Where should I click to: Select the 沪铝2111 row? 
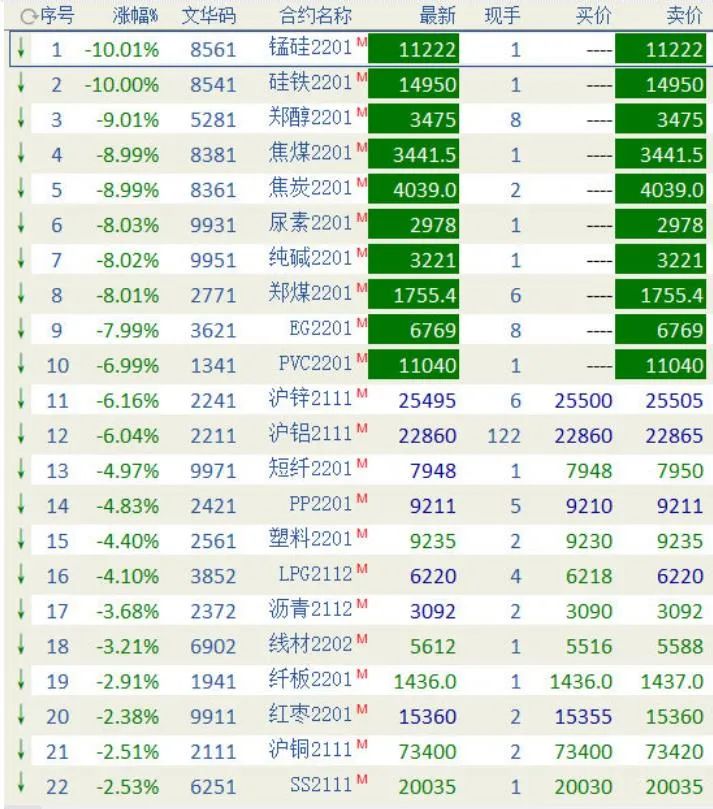pos(310,435)
